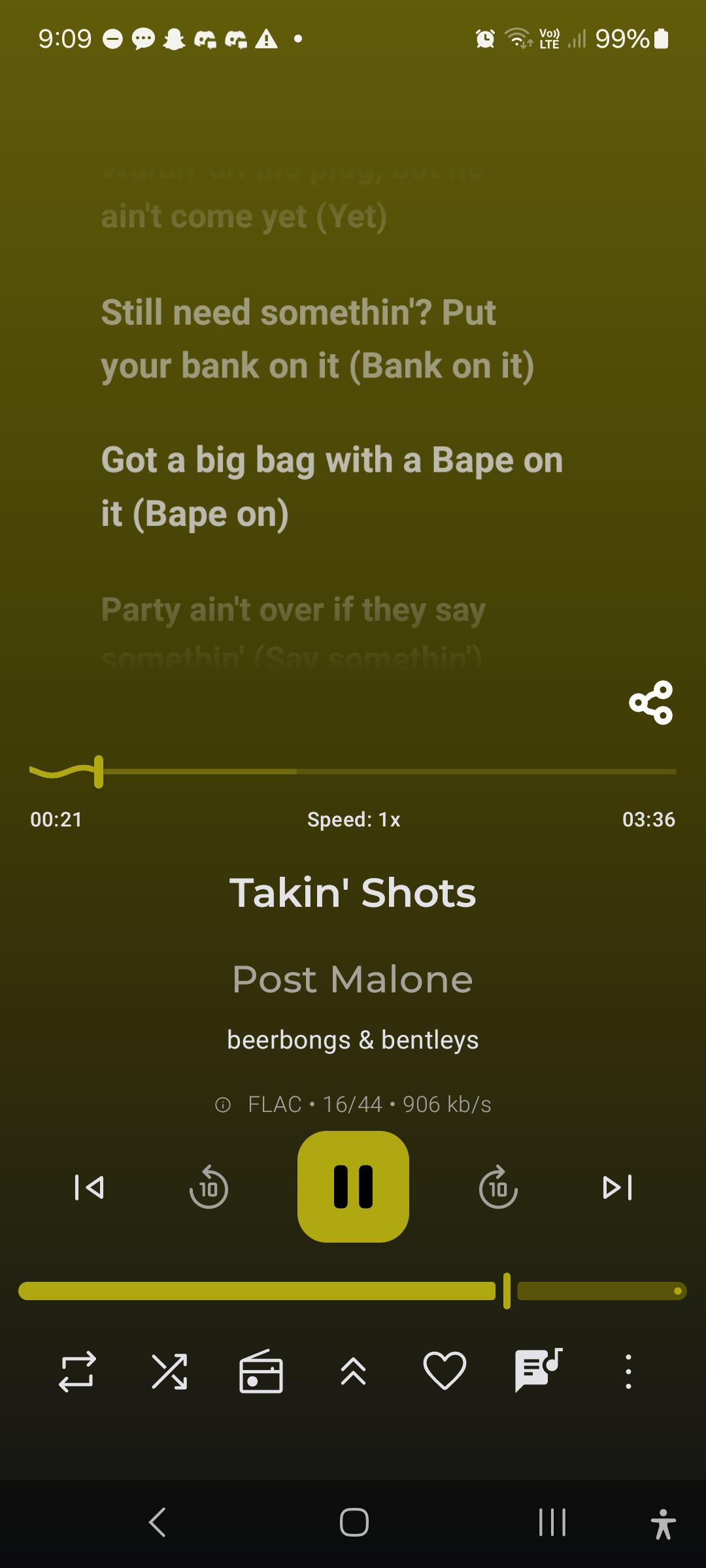The height and width of the screenshot is (1568, 706).
Task: Fast forward 10 seconds
Action: [x=498, y=1187]
